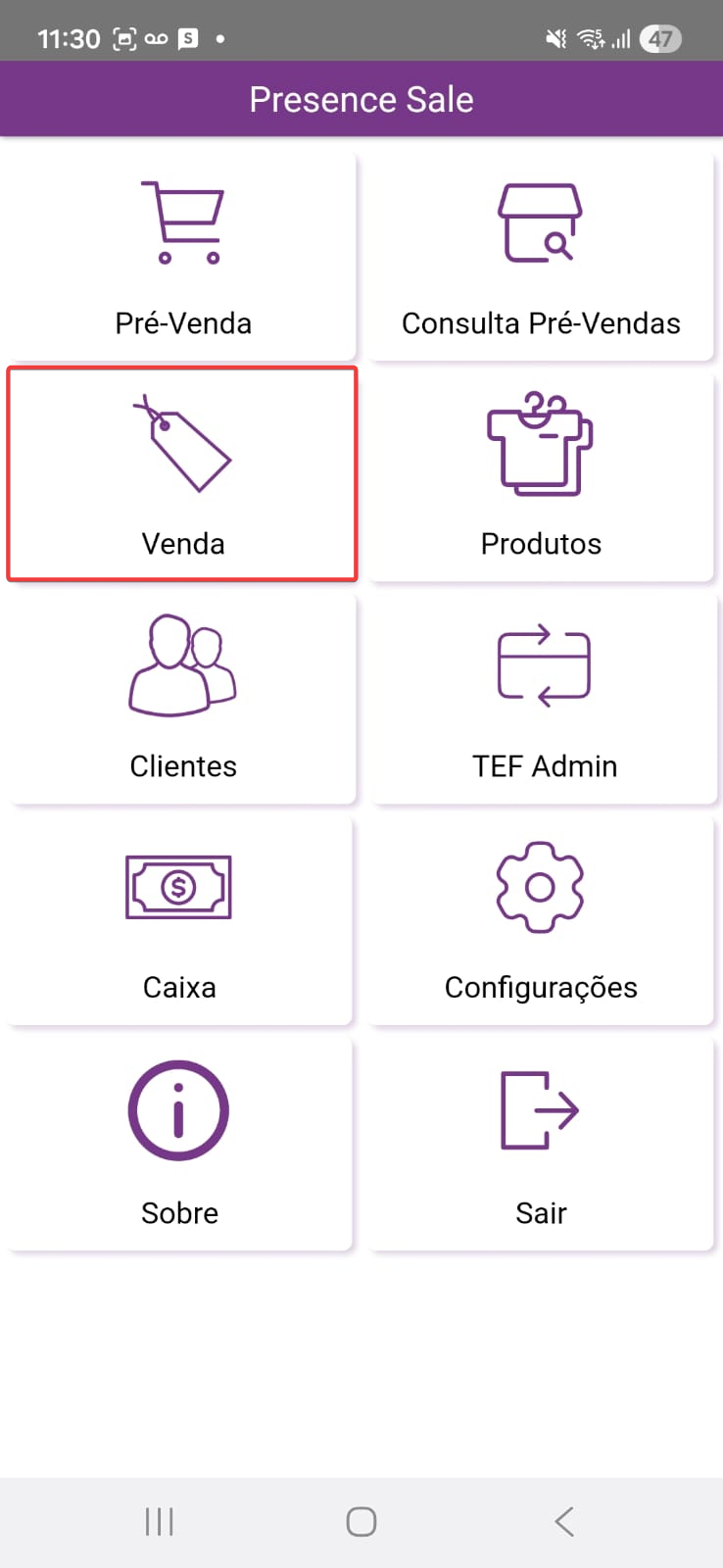Open the Caixa section
723x1568 pixels.
179,919
